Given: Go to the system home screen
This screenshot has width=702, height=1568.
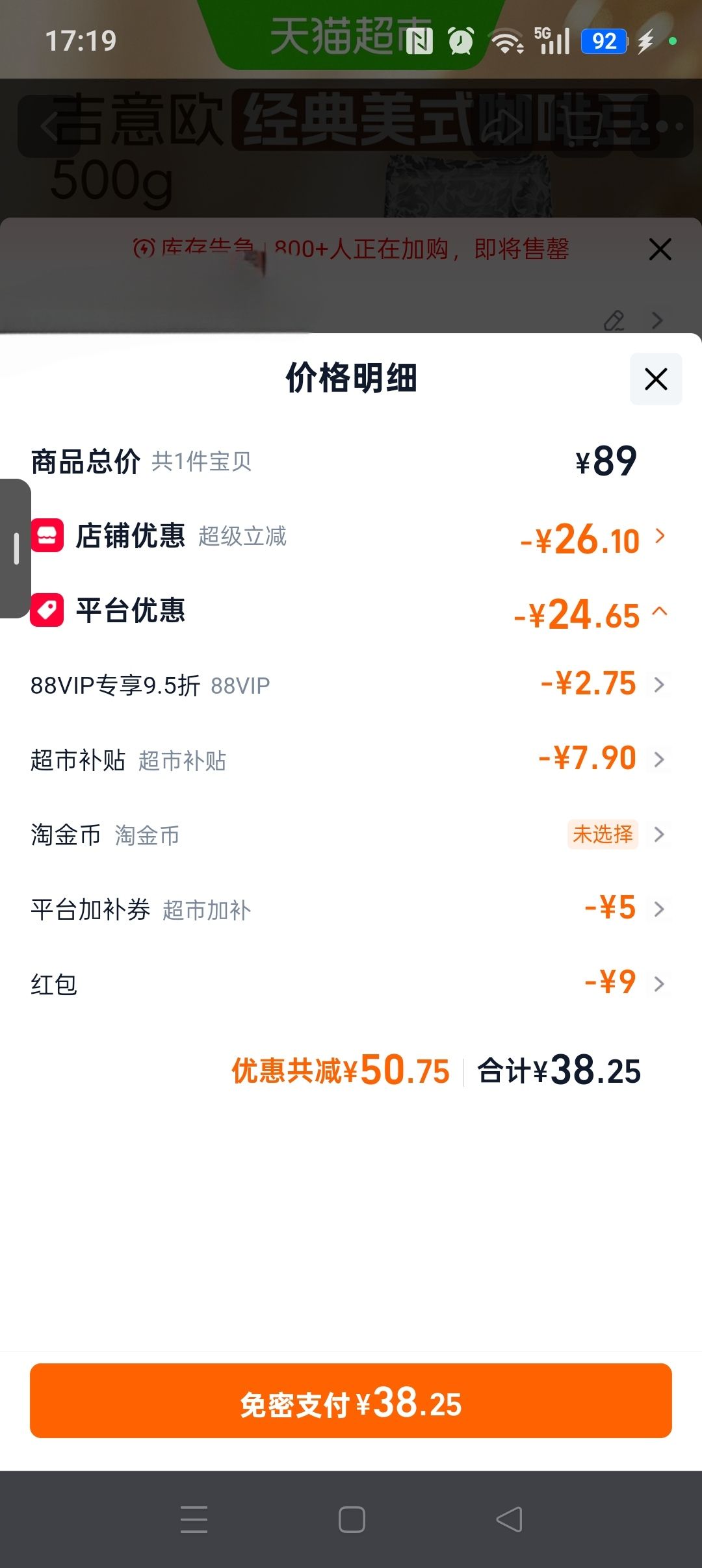Looking at the screenshot, I should click(x=352, y=1519).
